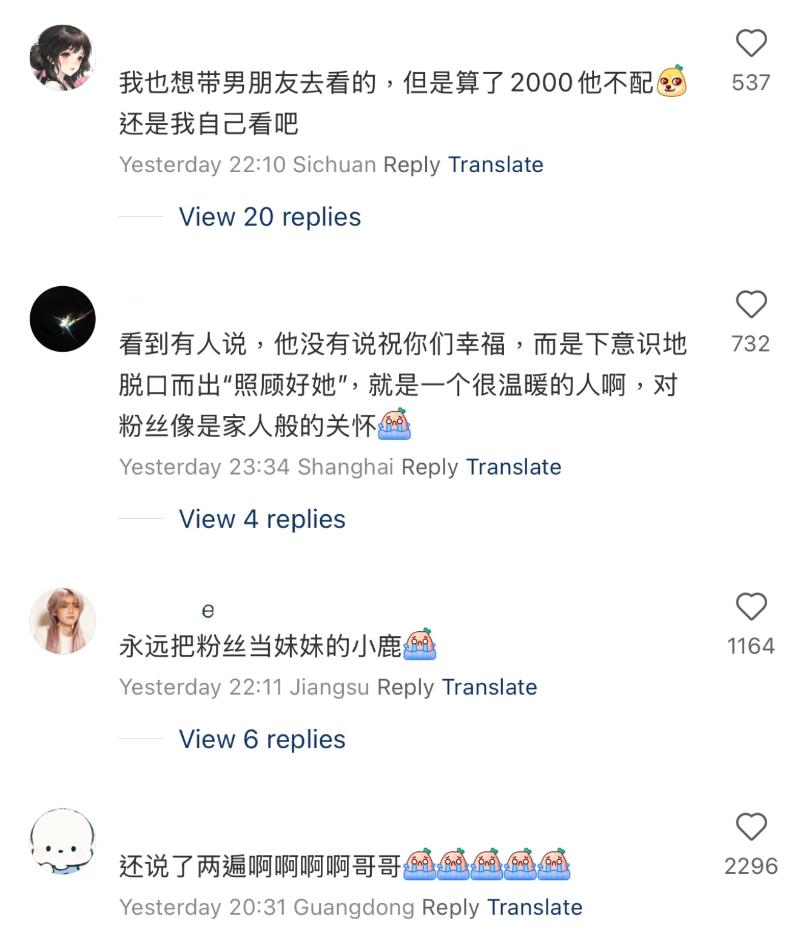Open the Sichuan commenter's profile avatar

[62, 58]
